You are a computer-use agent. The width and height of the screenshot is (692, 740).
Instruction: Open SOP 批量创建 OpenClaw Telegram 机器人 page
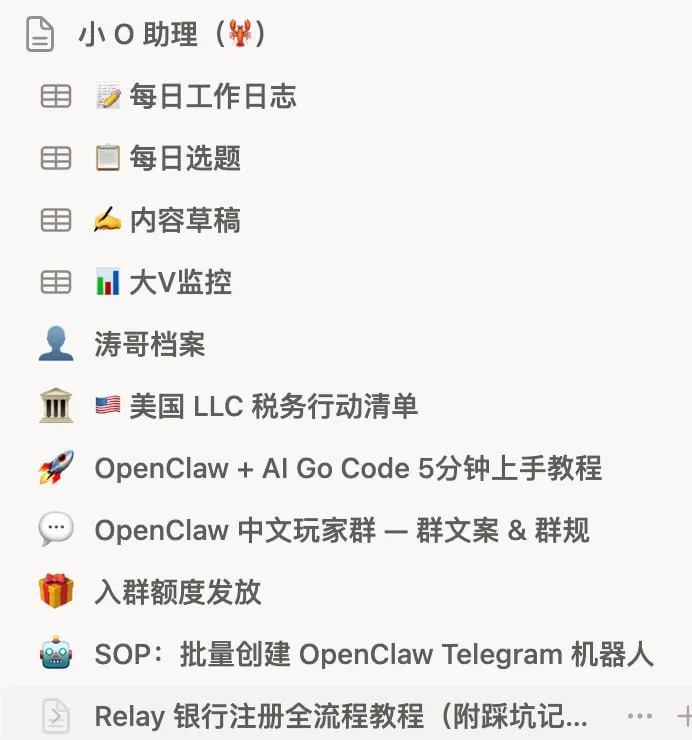click(374, 655)
